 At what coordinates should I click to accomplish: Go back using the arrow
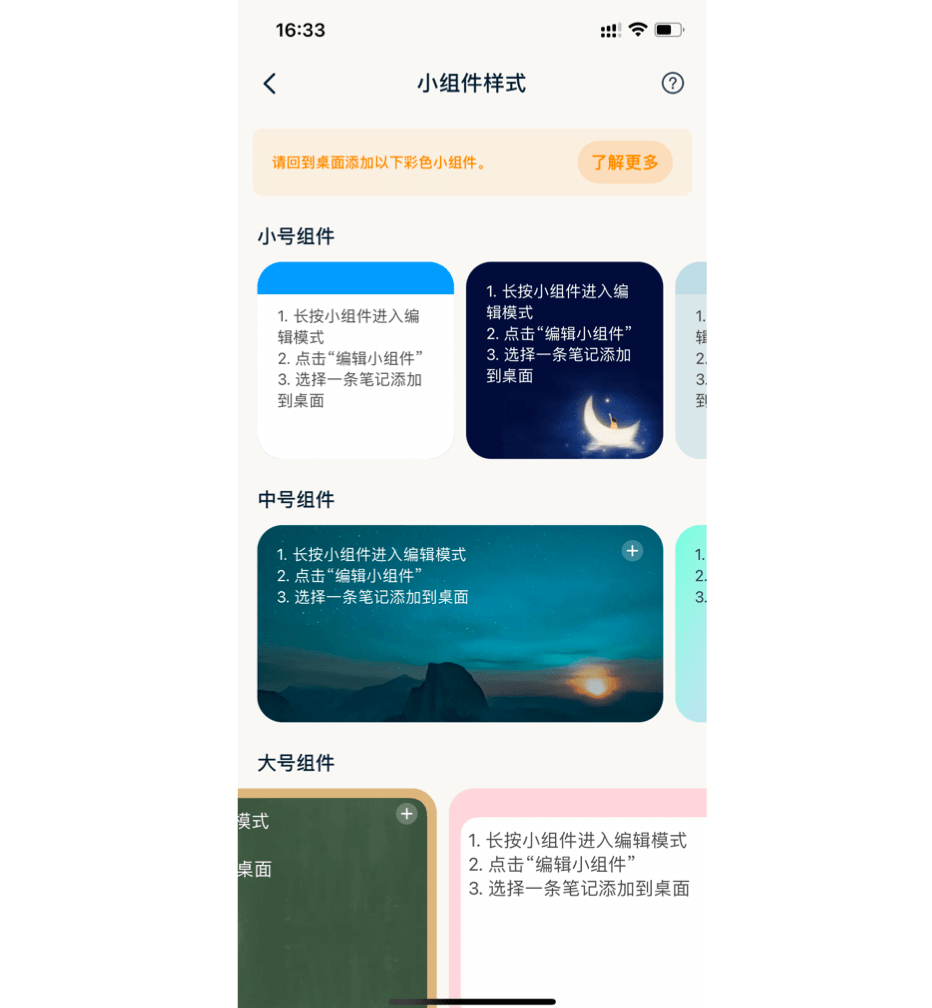pyautogui.click(x=269, y=84)
